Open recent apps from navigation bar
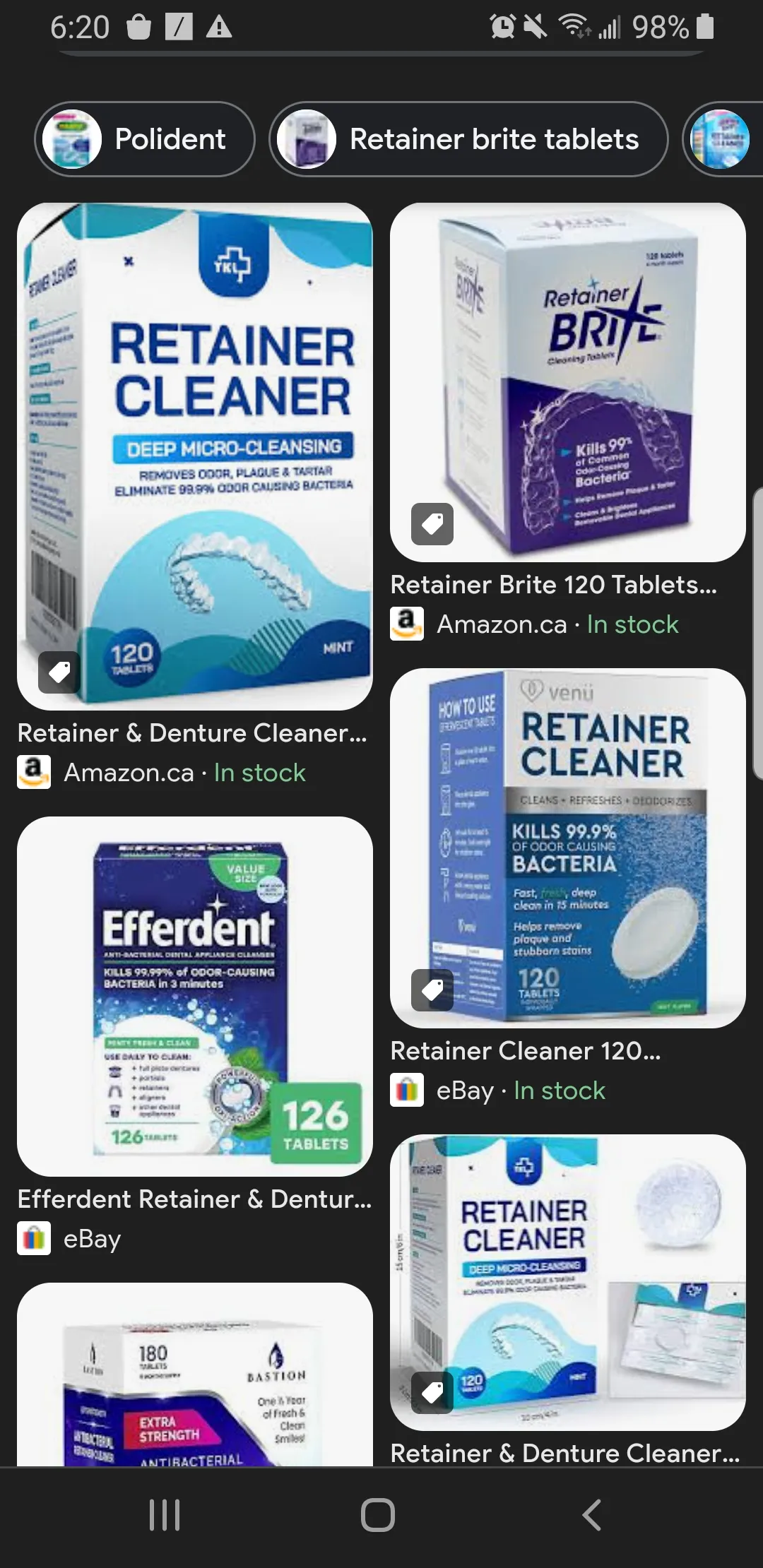 165,1515
